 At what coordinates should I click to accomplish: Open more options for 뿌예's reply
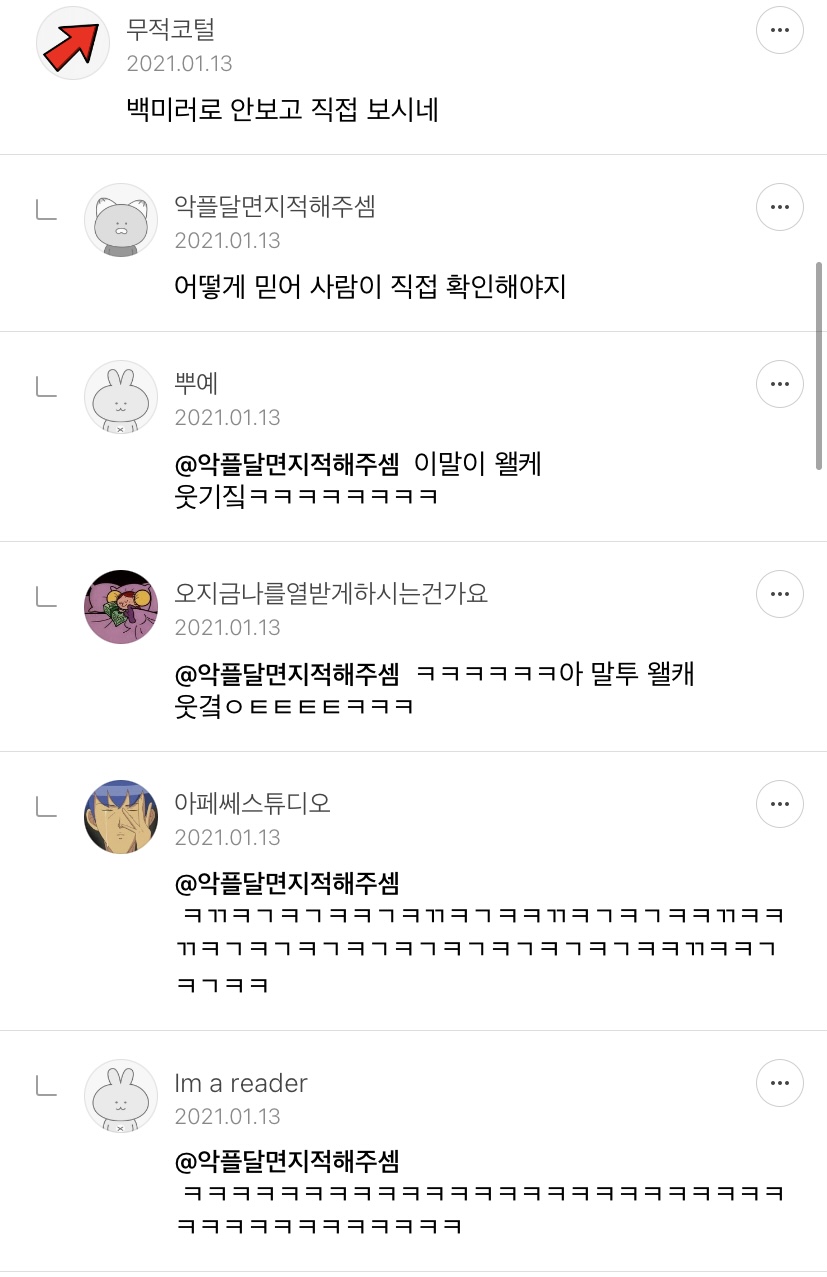(x=780, y=384)
